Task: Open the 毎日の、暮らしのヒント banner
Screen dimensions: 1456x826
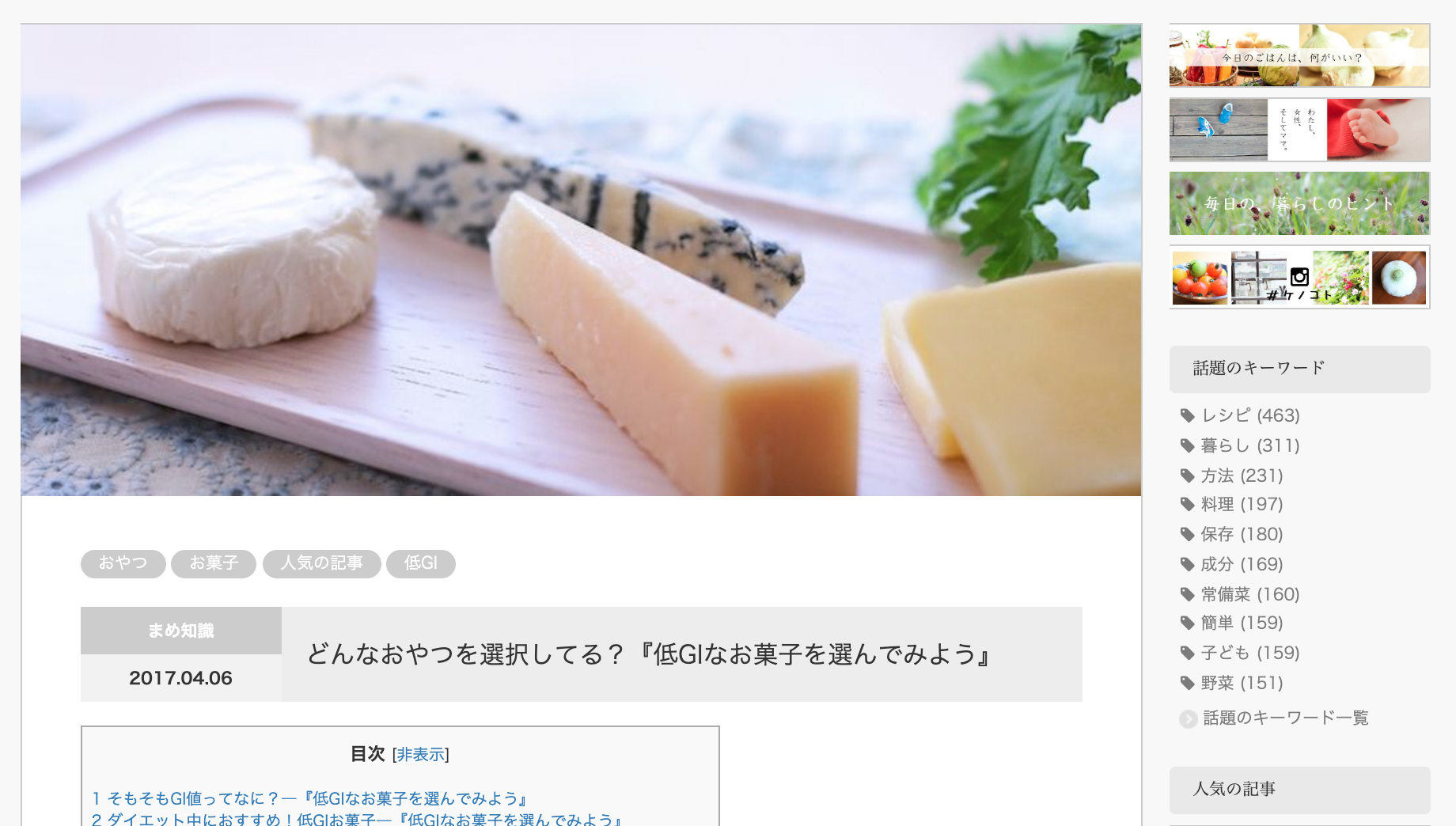Action: 1299,203
